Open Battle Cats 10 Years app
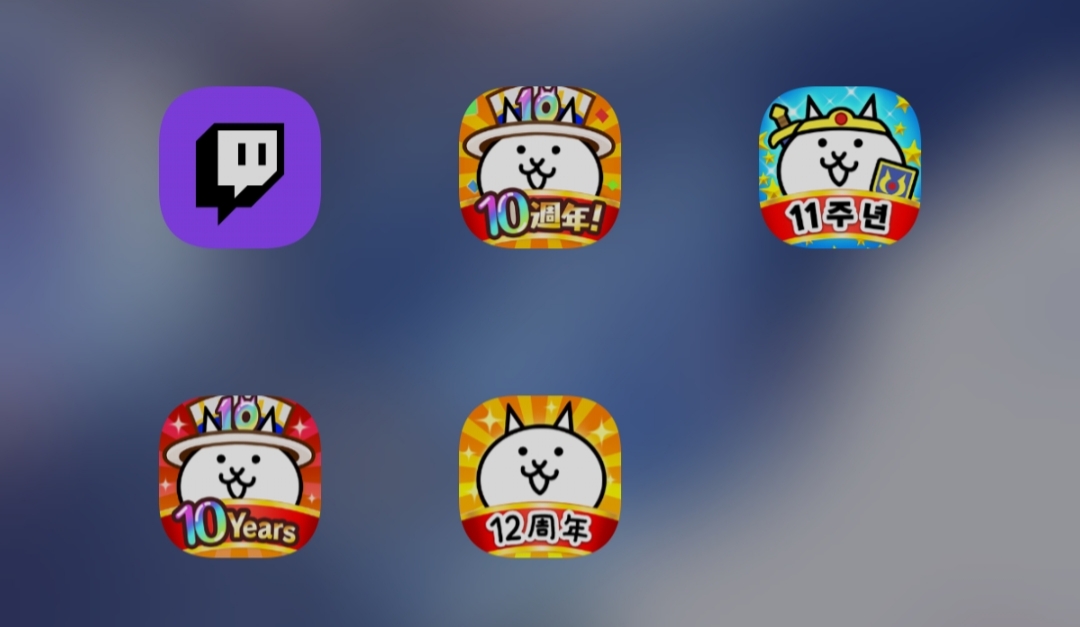Screen dimensions: 1080x627 pyautogui.click(x=240, y=477)
